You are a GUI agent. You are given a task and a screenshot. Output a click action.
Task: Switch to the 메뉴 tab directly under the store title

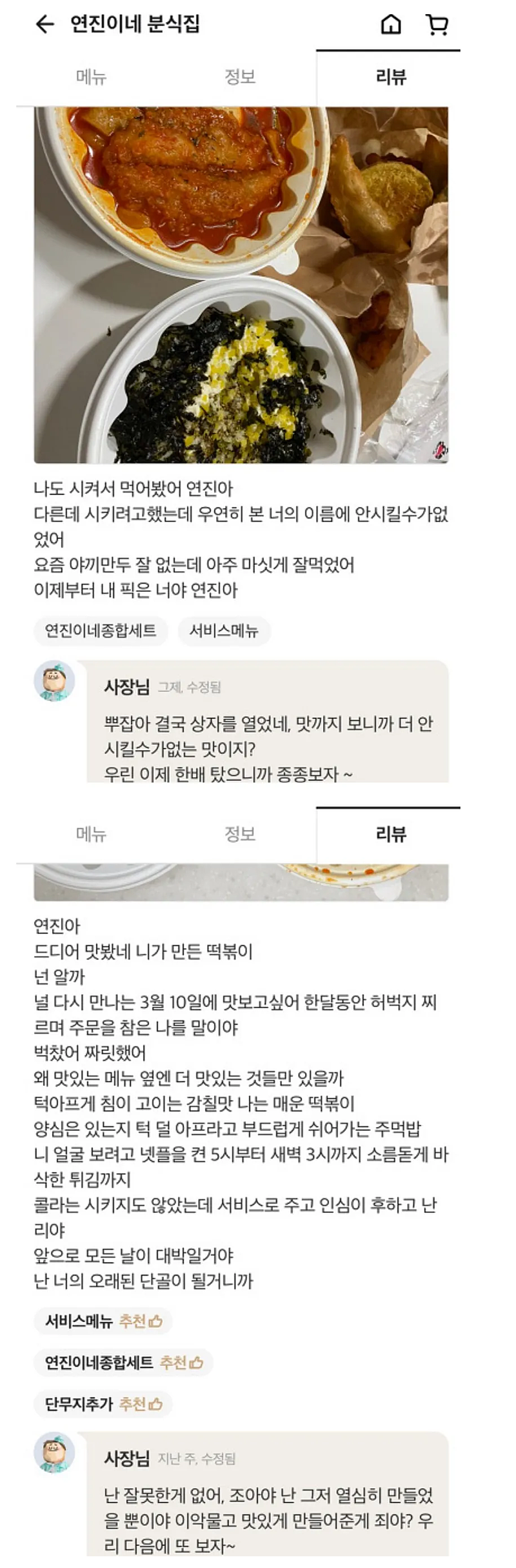tap(91, 77)
